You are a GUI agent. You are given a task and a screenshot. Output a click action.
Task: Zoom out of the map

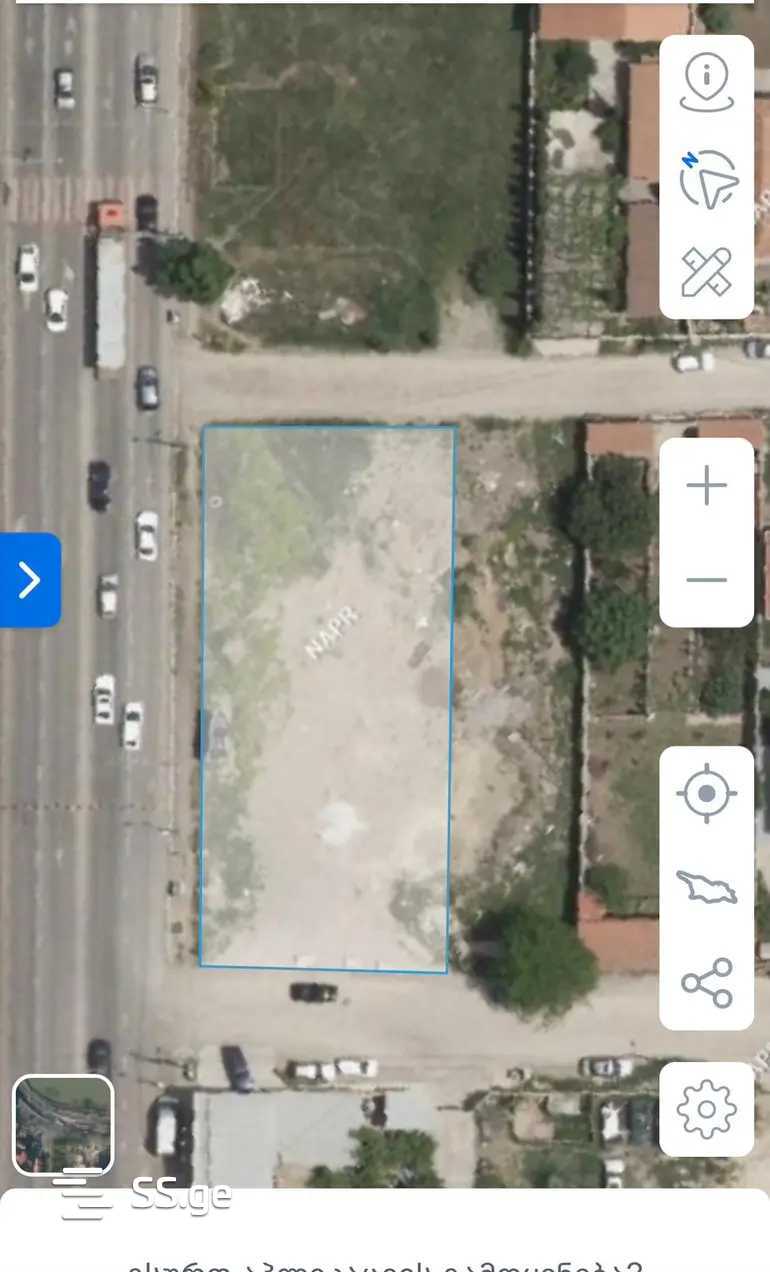coord(707,580)
